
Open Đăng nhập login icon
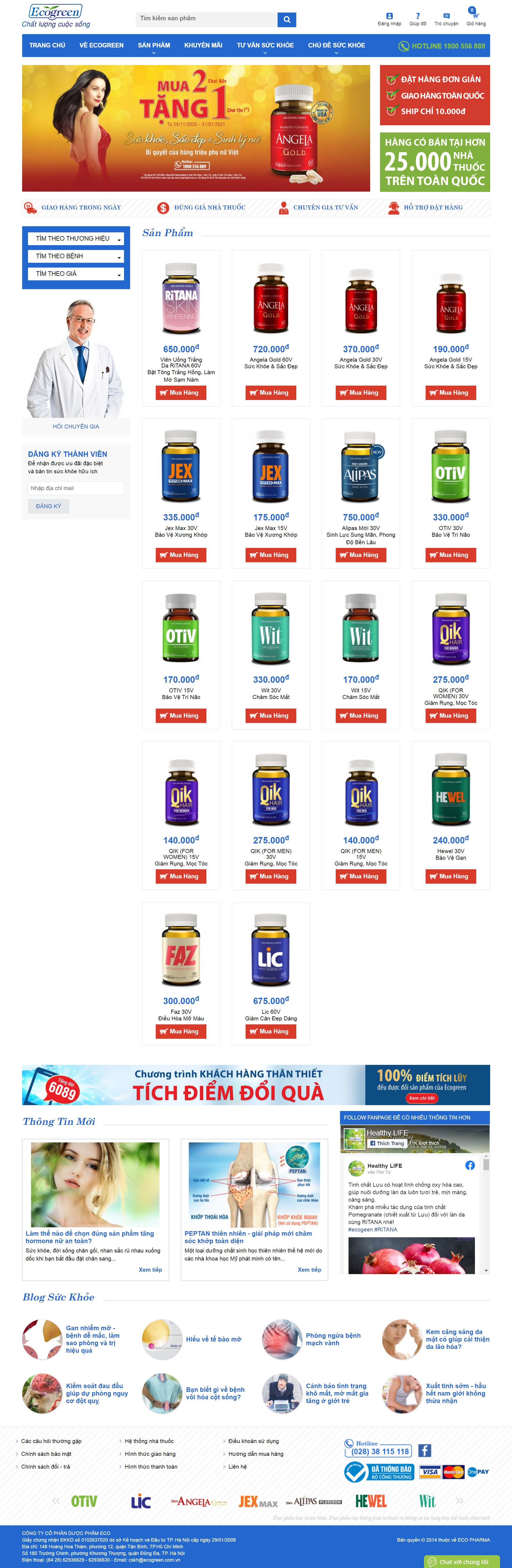pos(389,19)
